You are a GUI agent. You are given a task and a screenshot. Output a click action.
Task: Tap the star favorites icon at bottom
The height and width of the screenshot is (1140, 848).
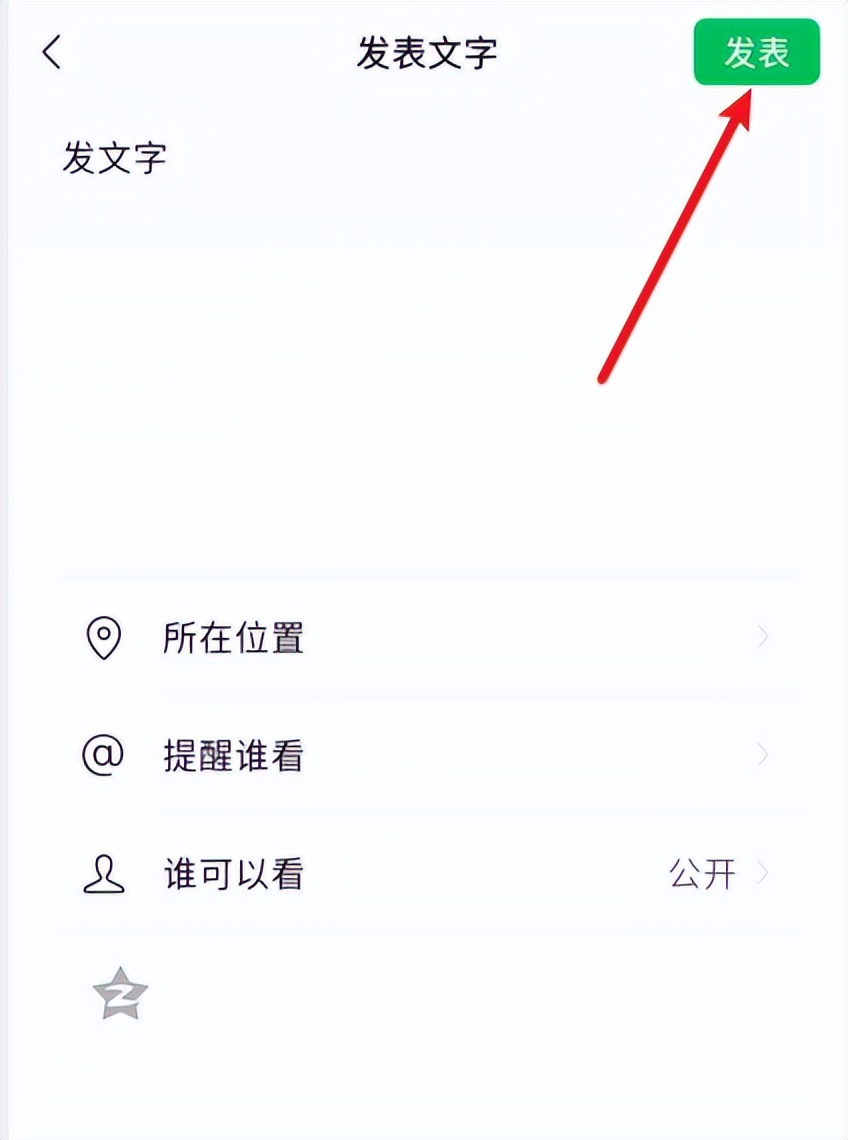click(x=118, y=992)
